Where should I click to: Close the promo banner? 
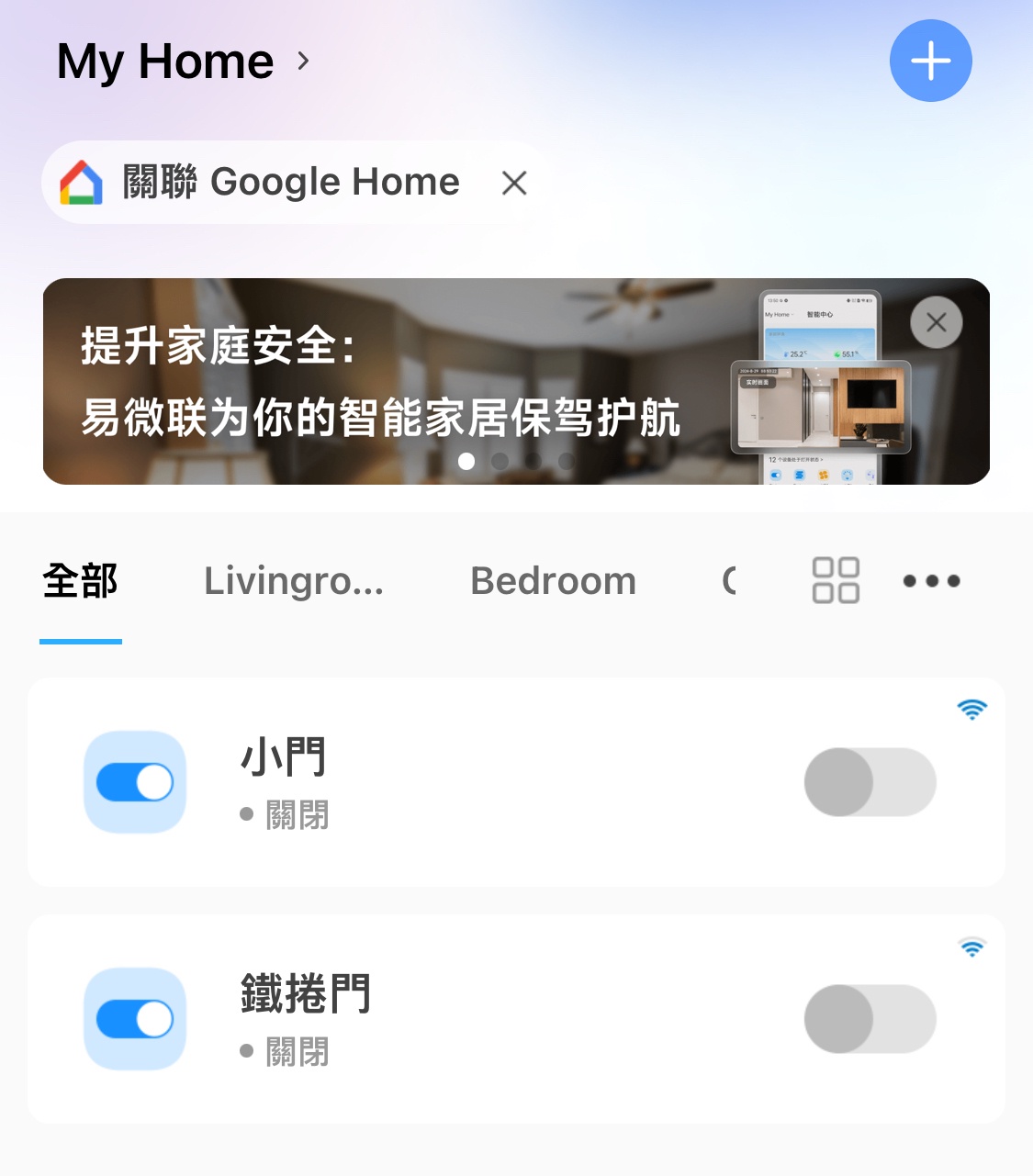coord(936,322)
